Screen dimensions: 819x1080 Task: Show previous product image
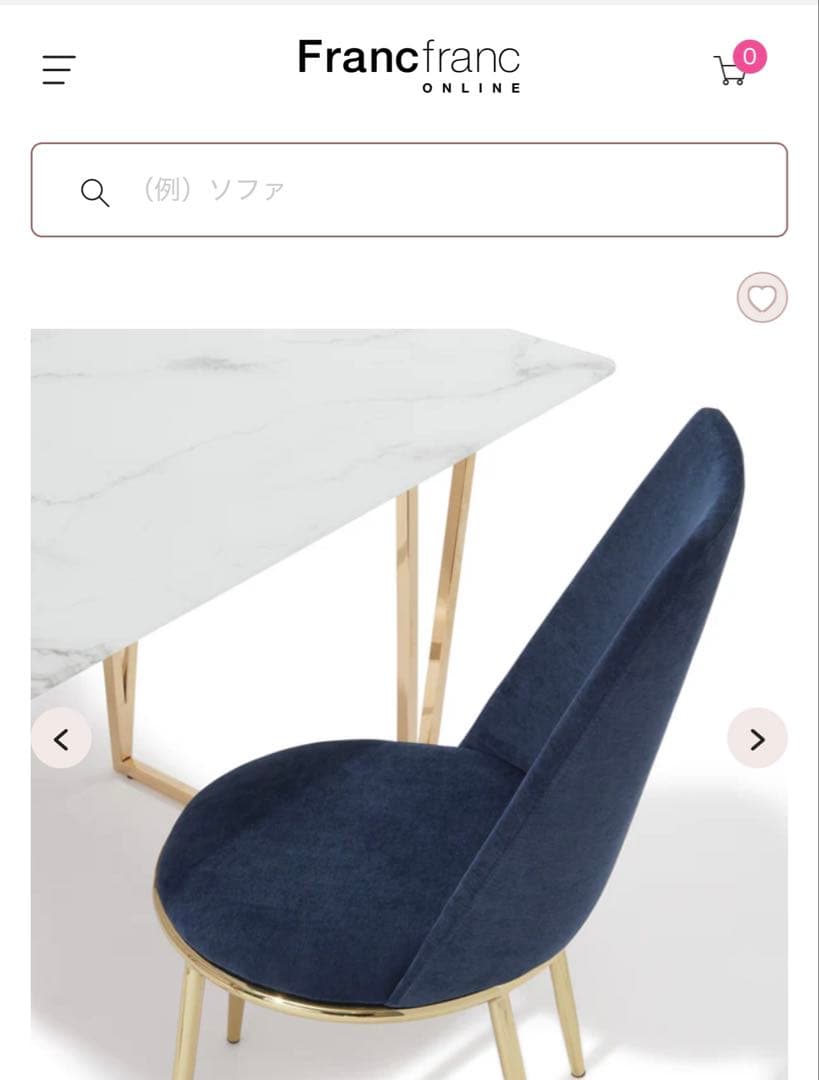(61, 739)
